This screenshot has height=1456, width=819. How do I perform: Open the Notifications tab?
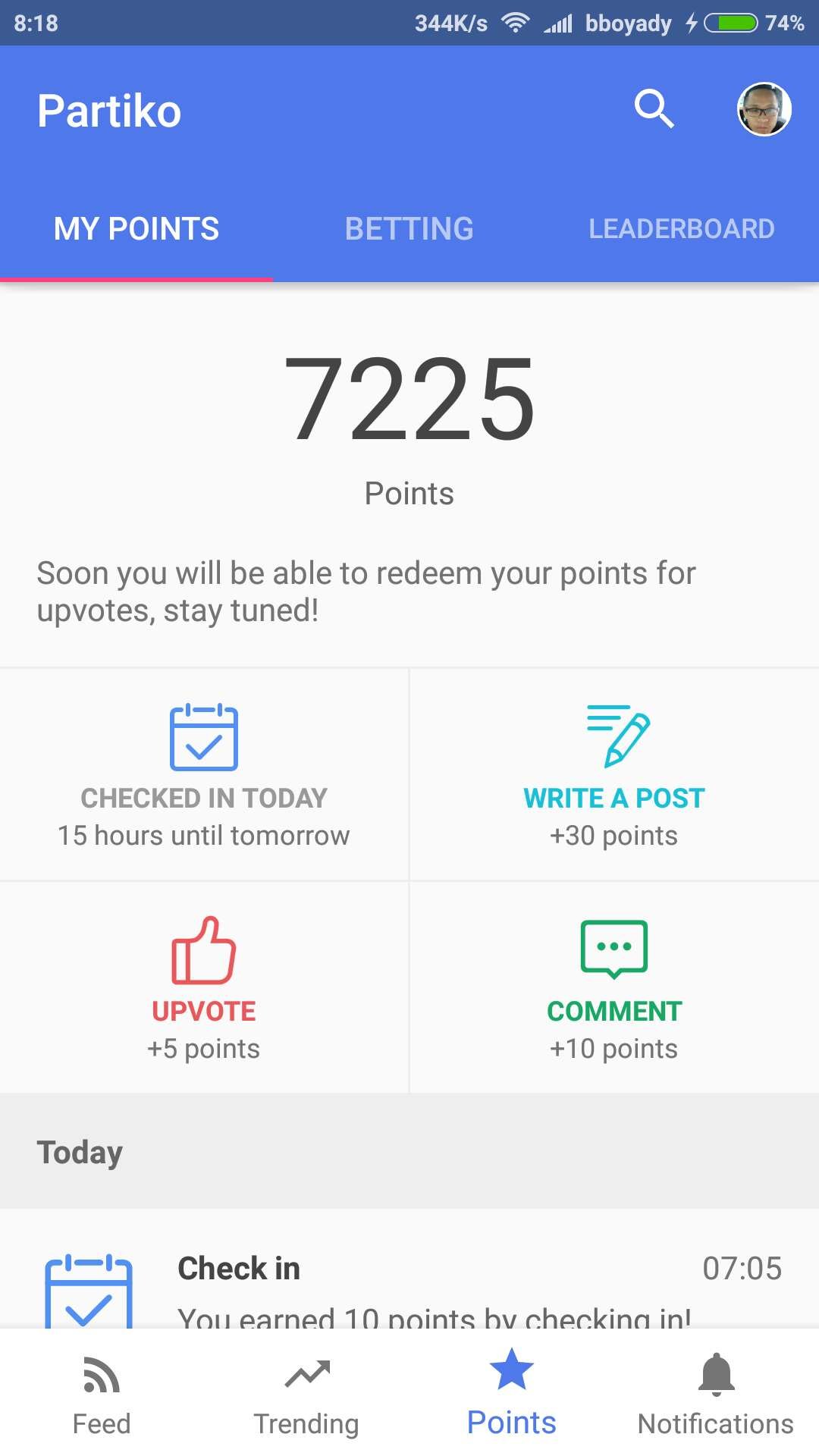click(716, 1395)
